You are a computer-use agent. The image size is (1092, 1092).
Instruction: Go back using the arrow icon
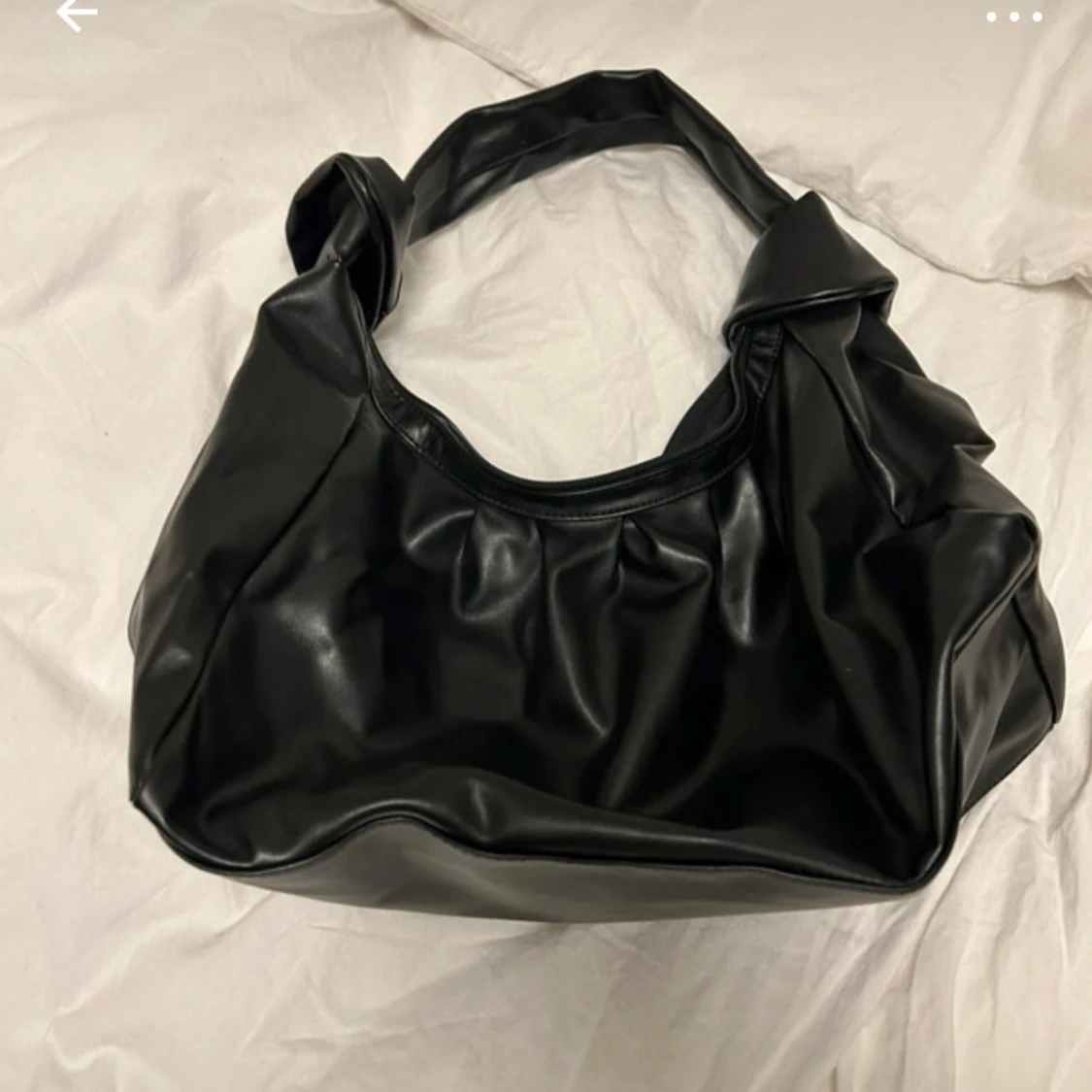[77, 14]
